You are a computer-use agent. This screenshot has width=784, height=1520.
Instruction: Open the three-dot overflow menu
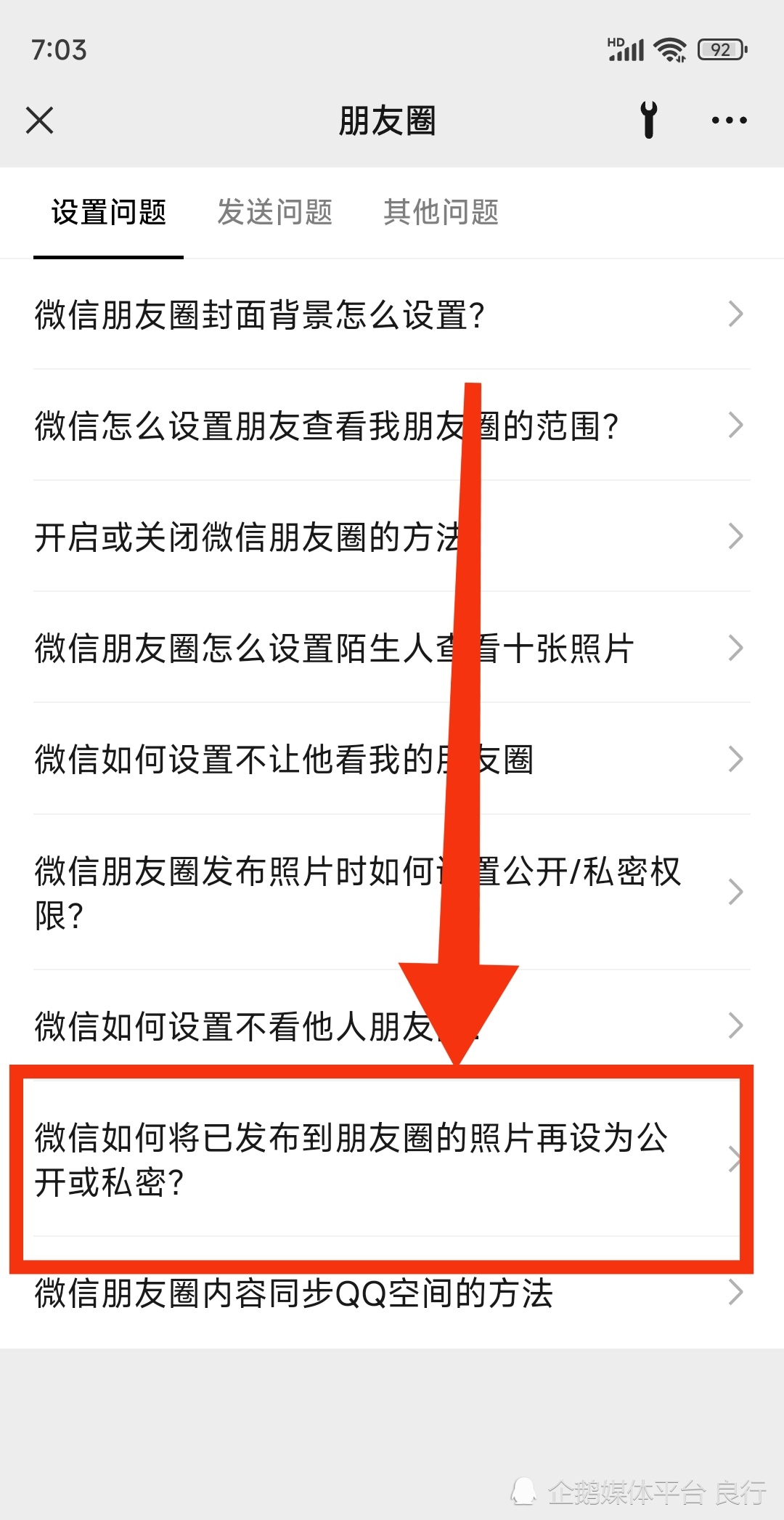tap(729, 121)
